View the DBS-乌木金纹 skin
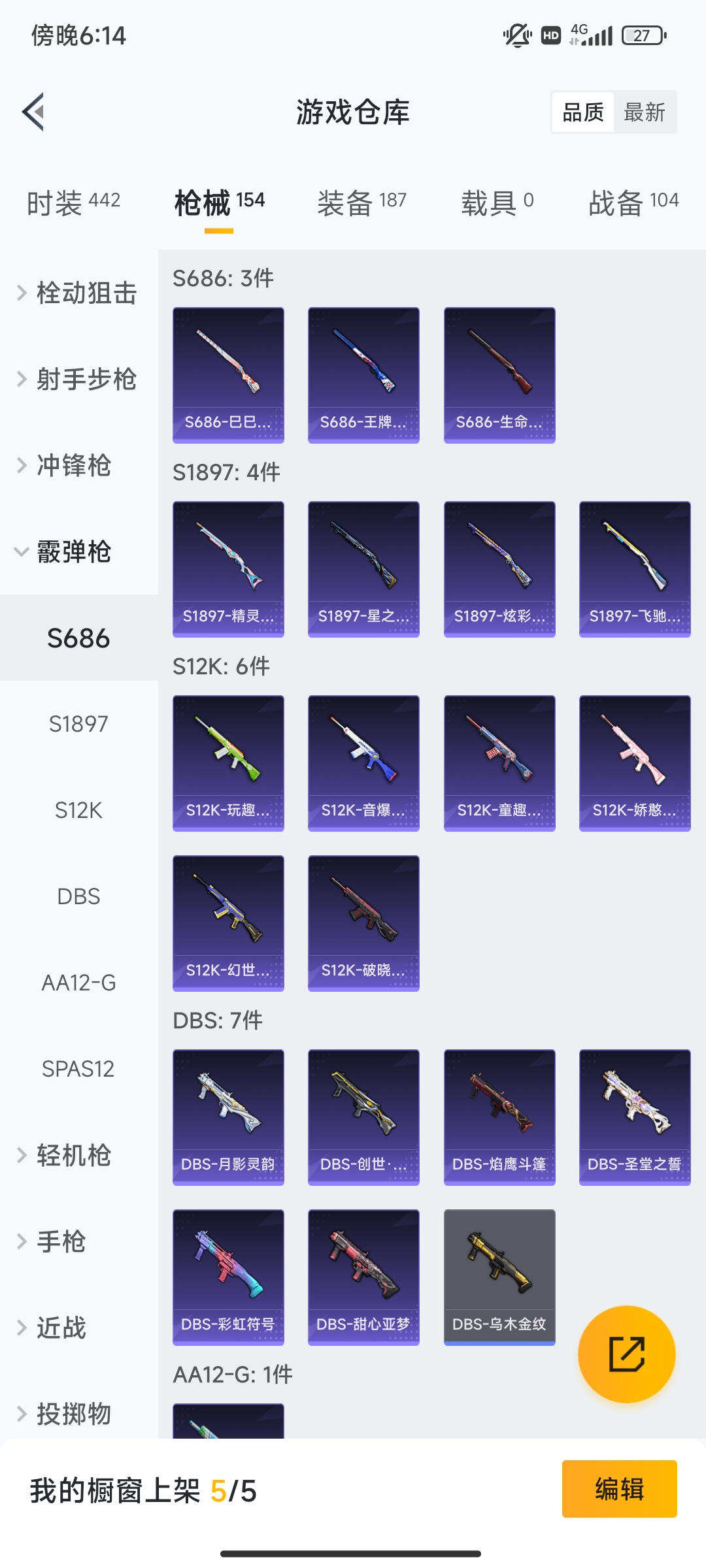This screenshot has width=706, height=1568. pos(499,1277)
